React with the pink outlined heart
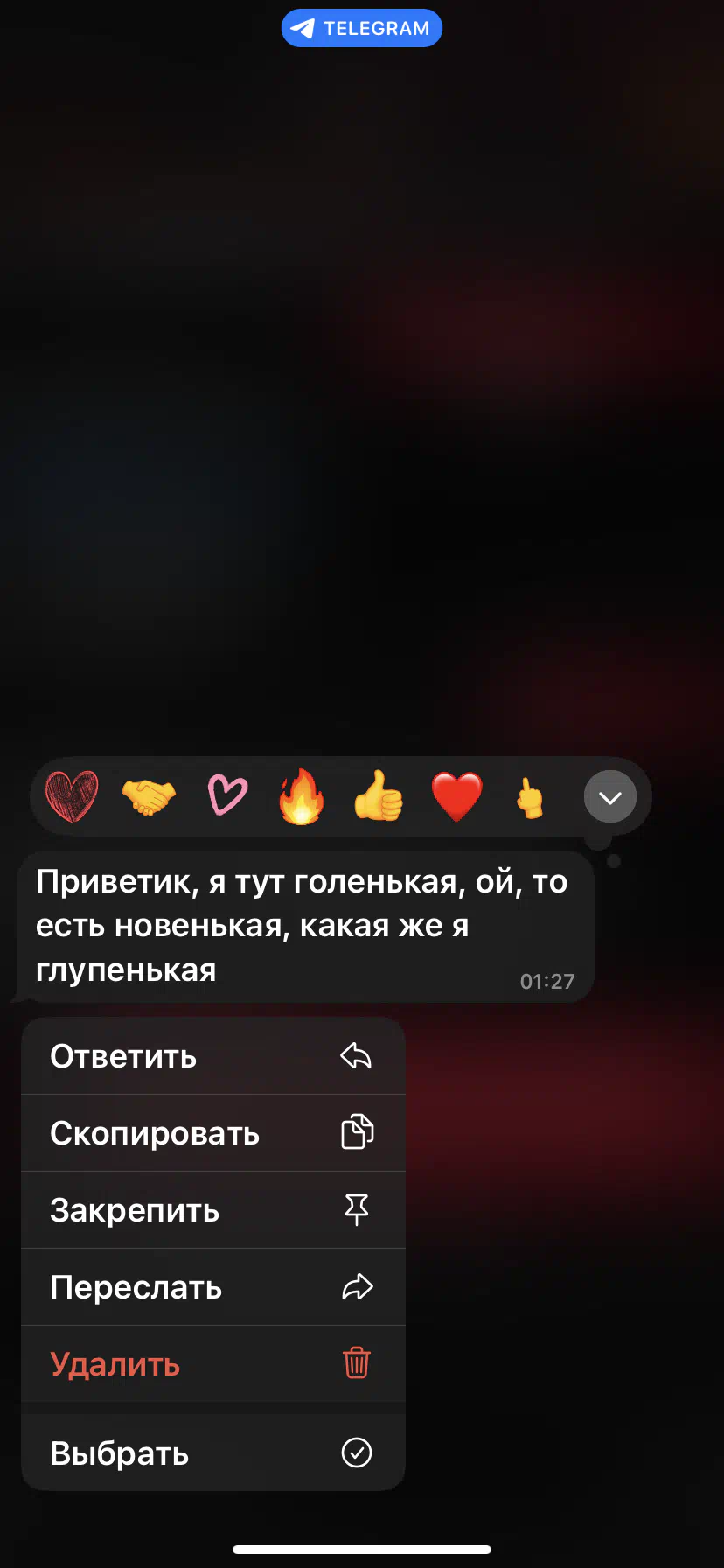724x1568 pixels. (x=227, y=796)
